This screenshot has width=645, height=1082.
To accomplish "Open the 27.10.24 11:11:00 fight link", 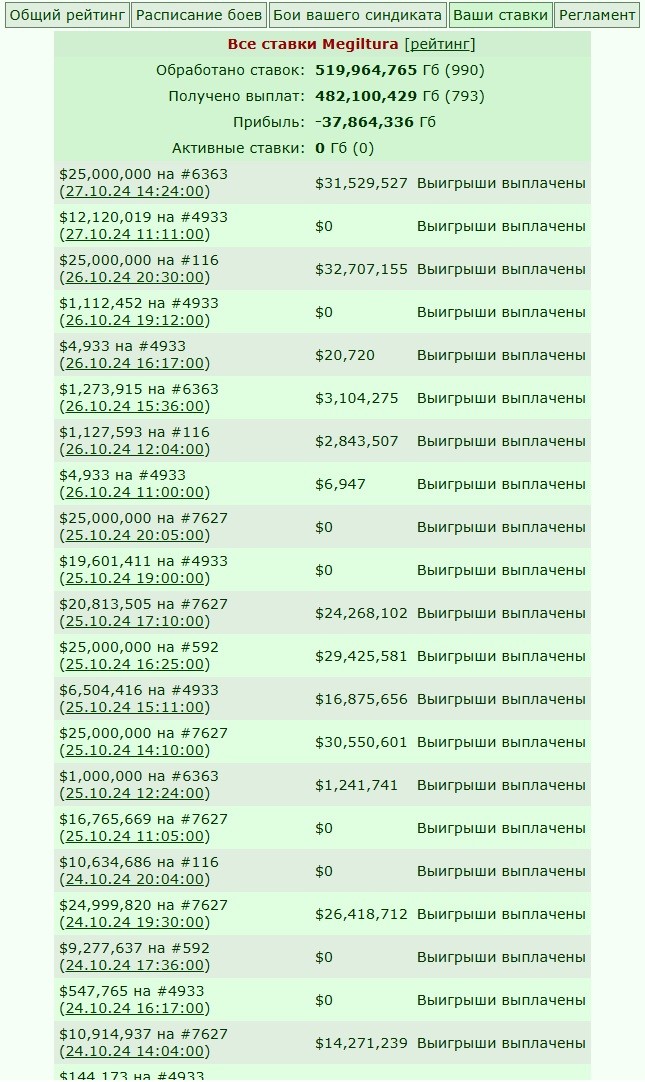I will pyautogui.click(x=135, y=234).
